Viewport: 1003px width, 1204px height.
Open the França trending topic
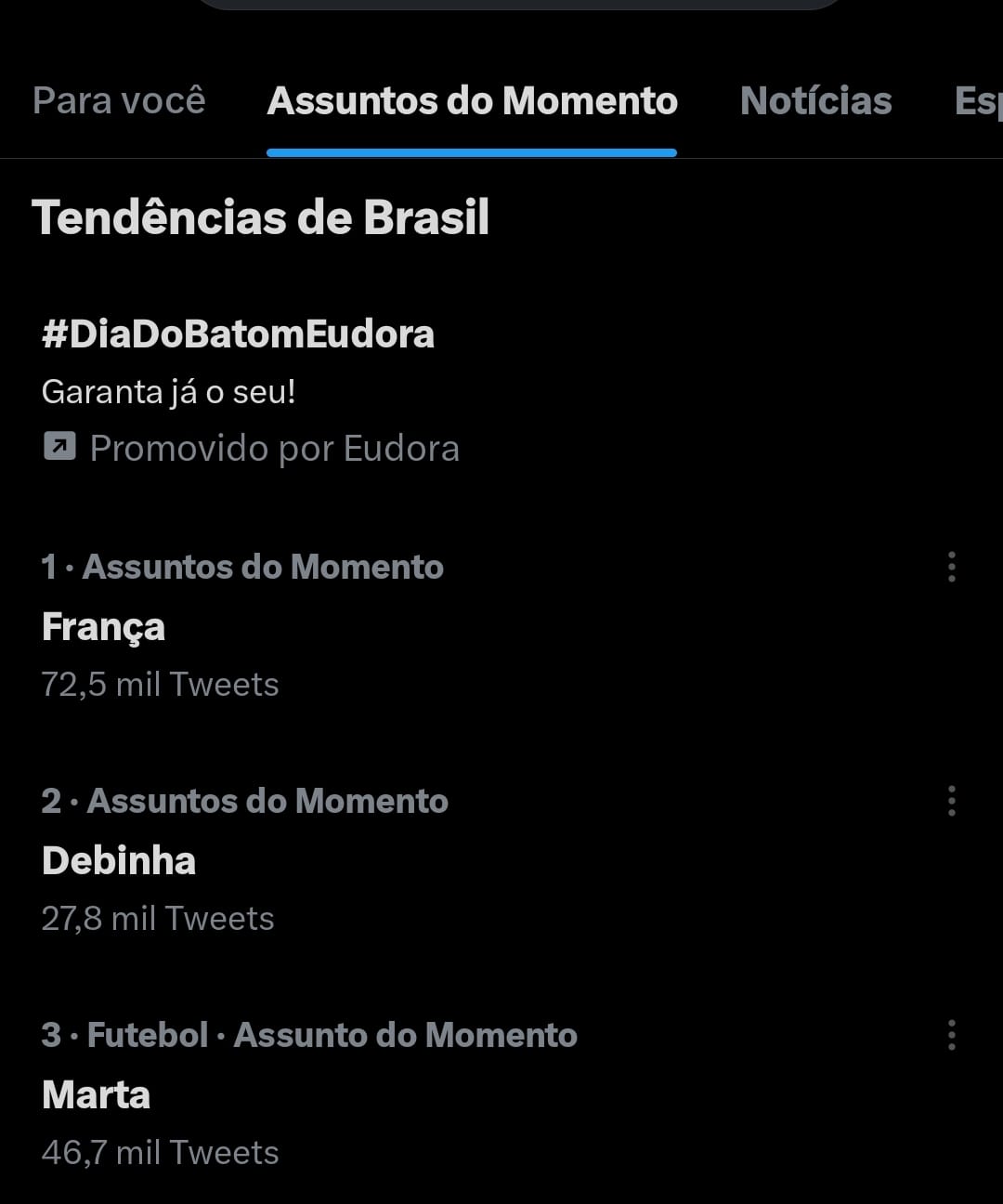(x=103, y=628)
